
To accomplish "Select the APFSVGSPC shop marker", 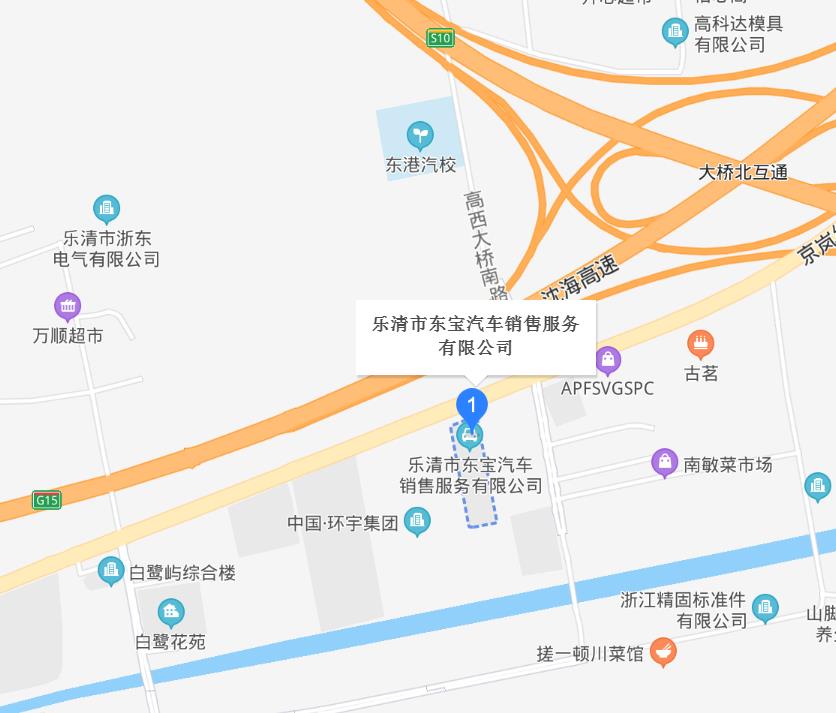I will pos(607,360).
